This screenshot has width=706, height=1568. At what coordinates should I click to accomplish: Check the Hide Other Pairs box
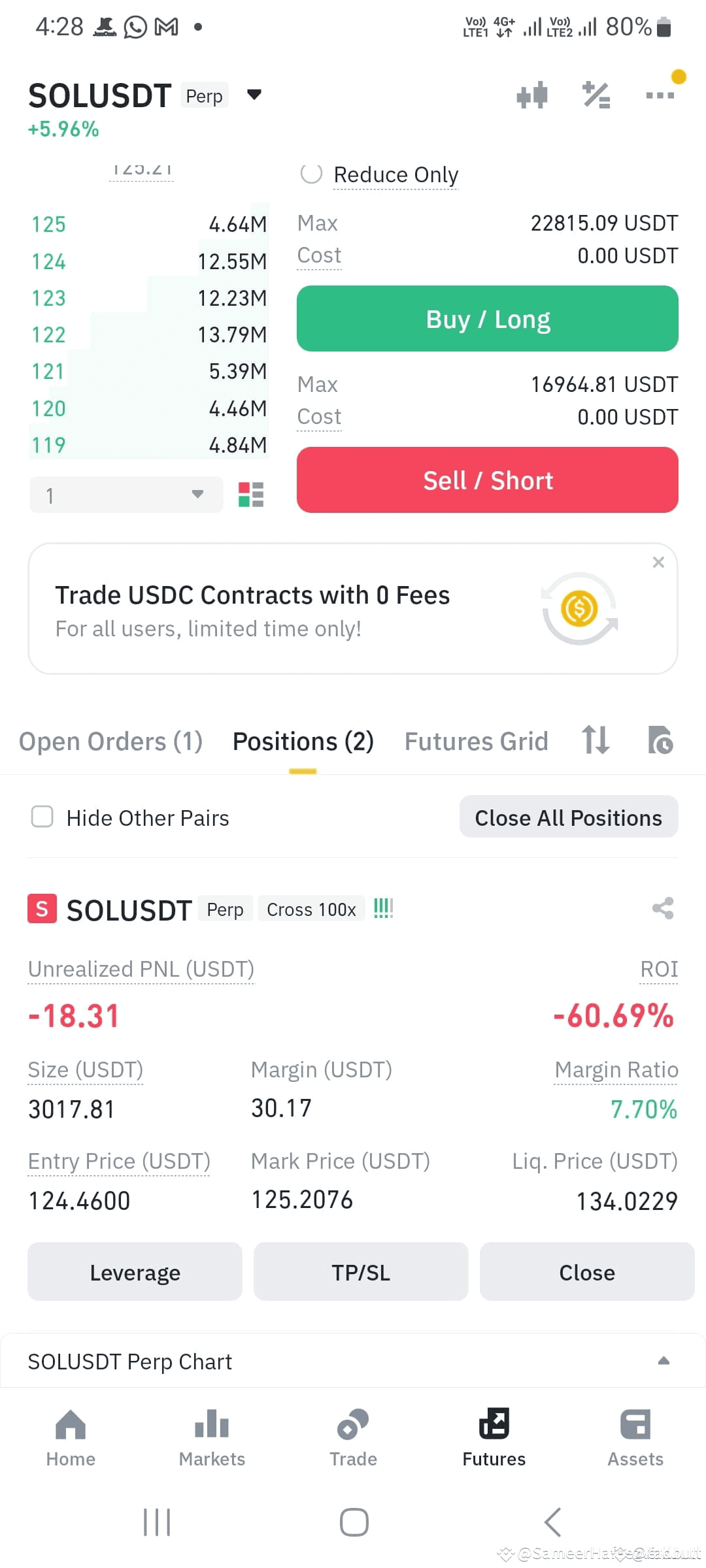click(x=42, y=817)
